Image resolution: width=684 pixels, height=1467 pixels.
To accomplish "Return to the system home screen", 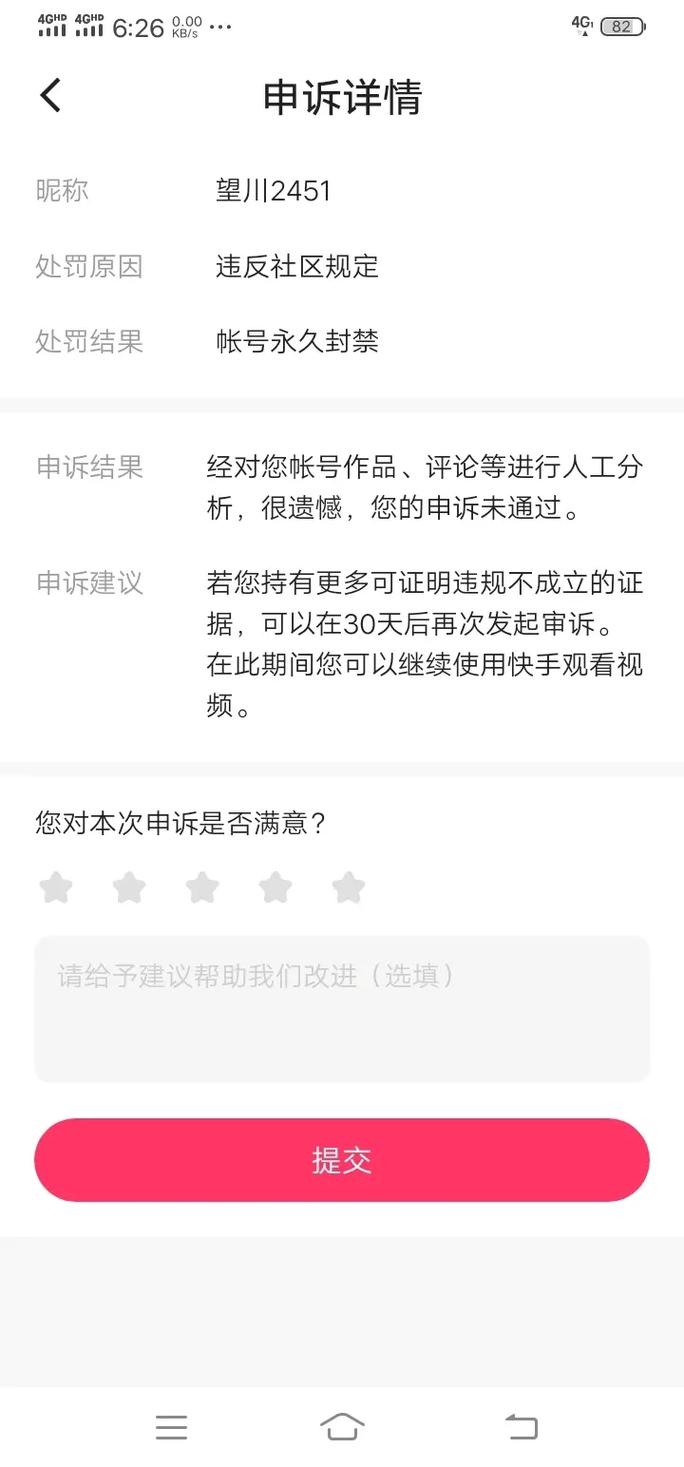I will 342,1427.
